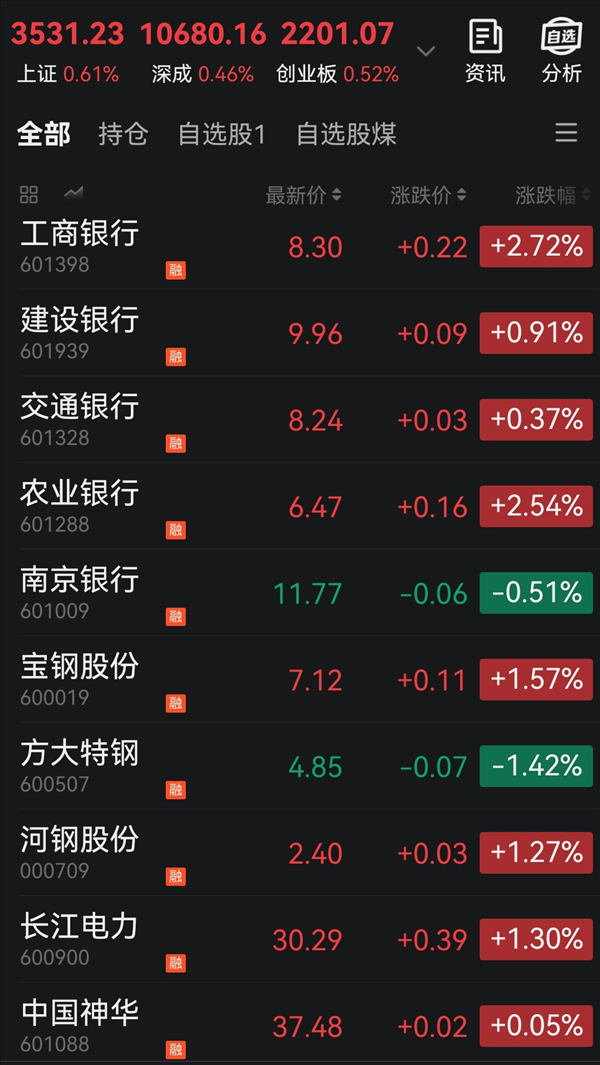Open 中国神华 stock details
The width and height of the screenshot is (600, 1065).
(300, 1024)
